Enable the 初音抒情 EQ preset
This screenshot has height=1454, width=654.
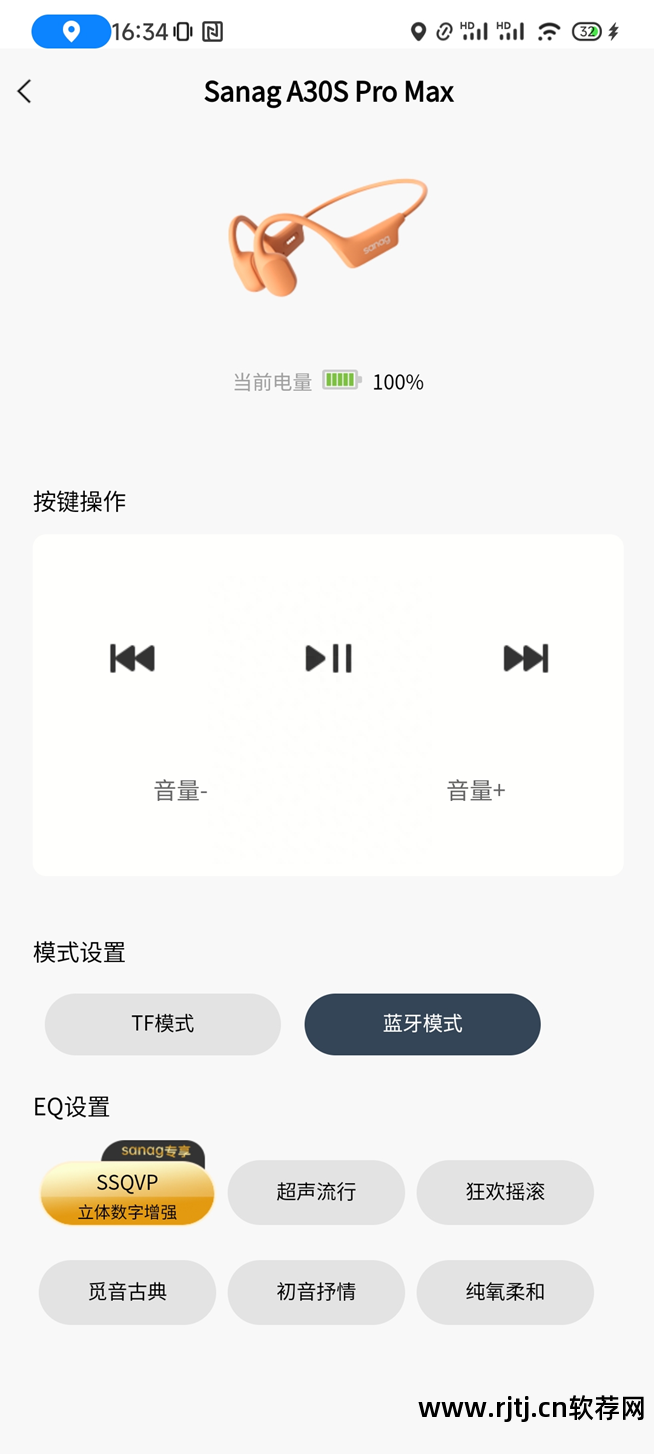click(x=316, y=1292)
